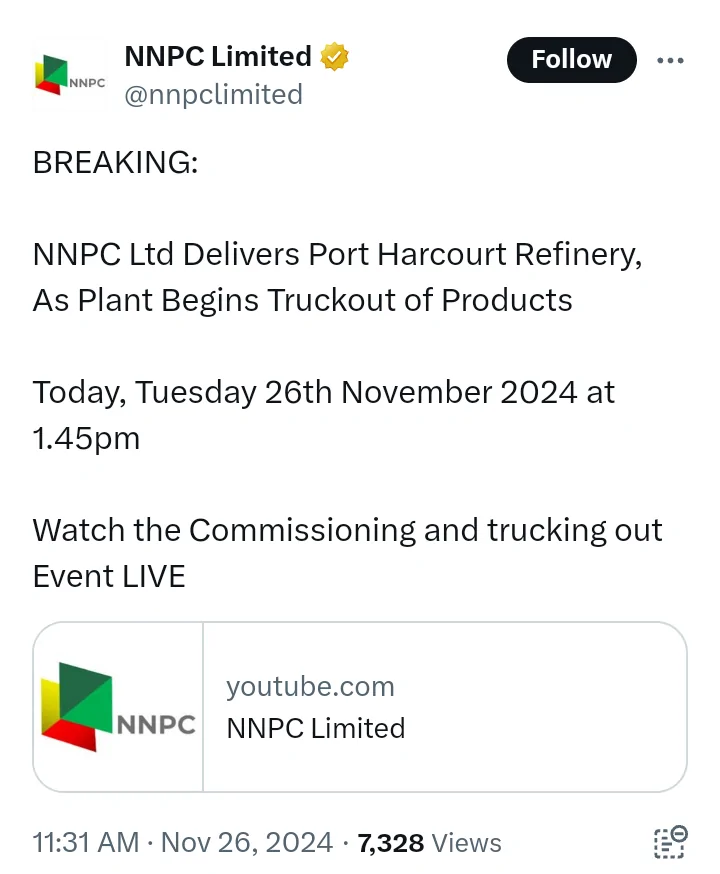Follow the NNPC Limited account
Image resolution: width=720 pixels, height=874 pixels.
point(571,60)
